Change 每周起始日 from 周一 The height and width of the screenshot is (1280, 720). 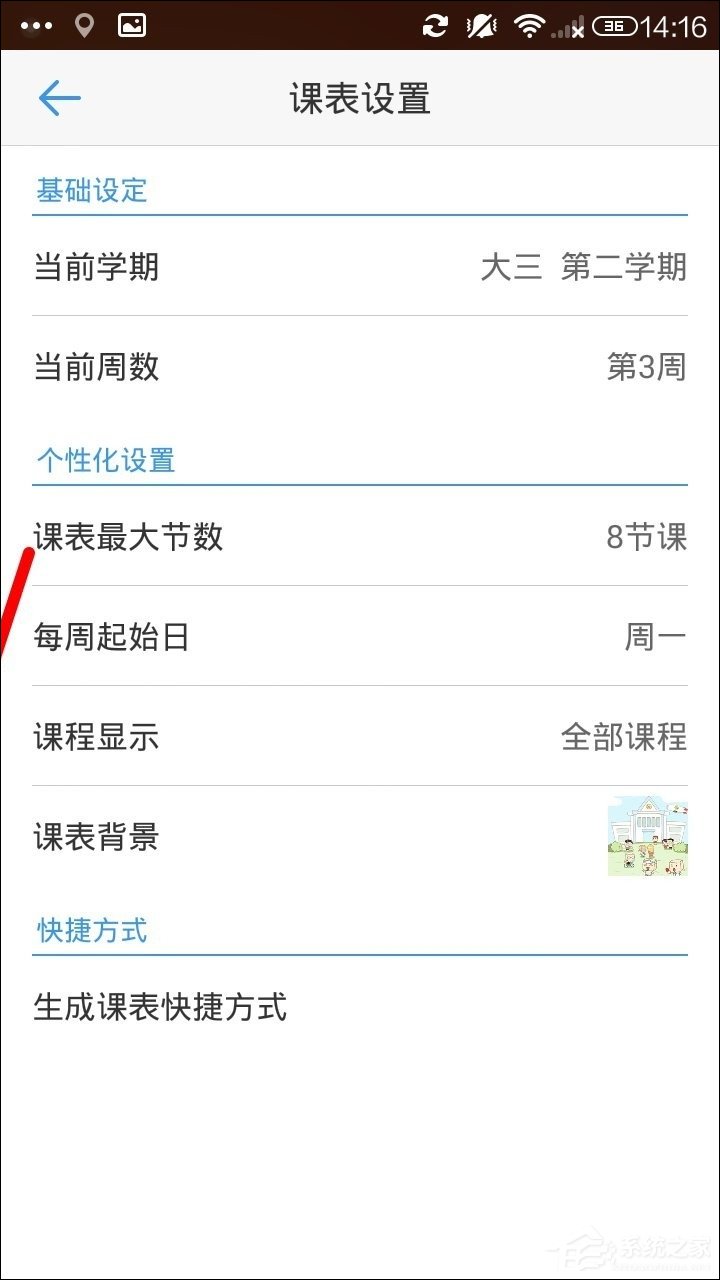click(x=360, y=637)
